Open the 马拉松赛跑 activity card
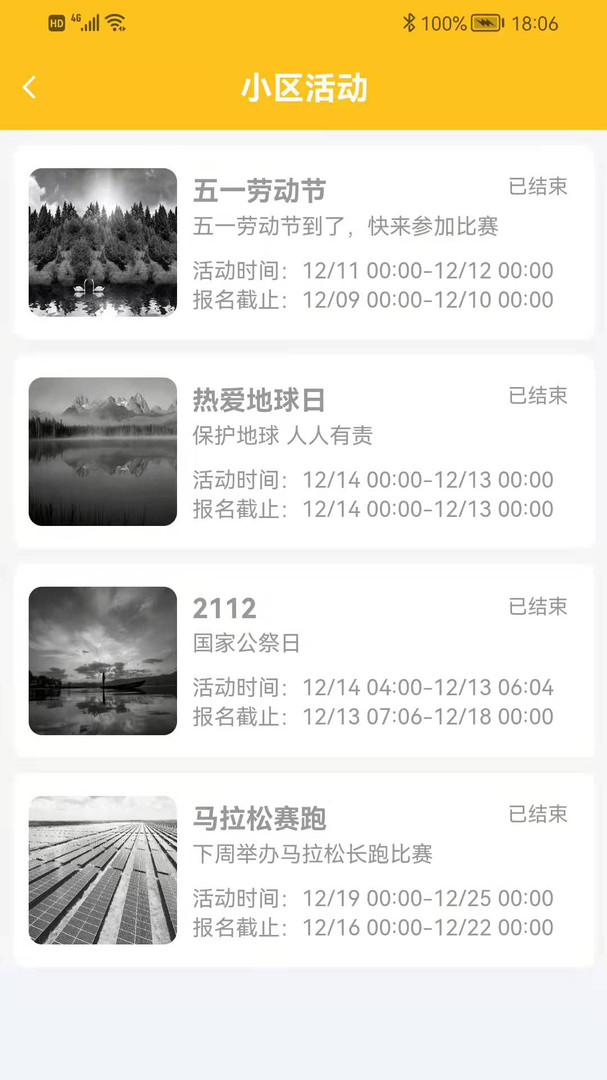The image size is (607, 1080). tap(303, 870)
